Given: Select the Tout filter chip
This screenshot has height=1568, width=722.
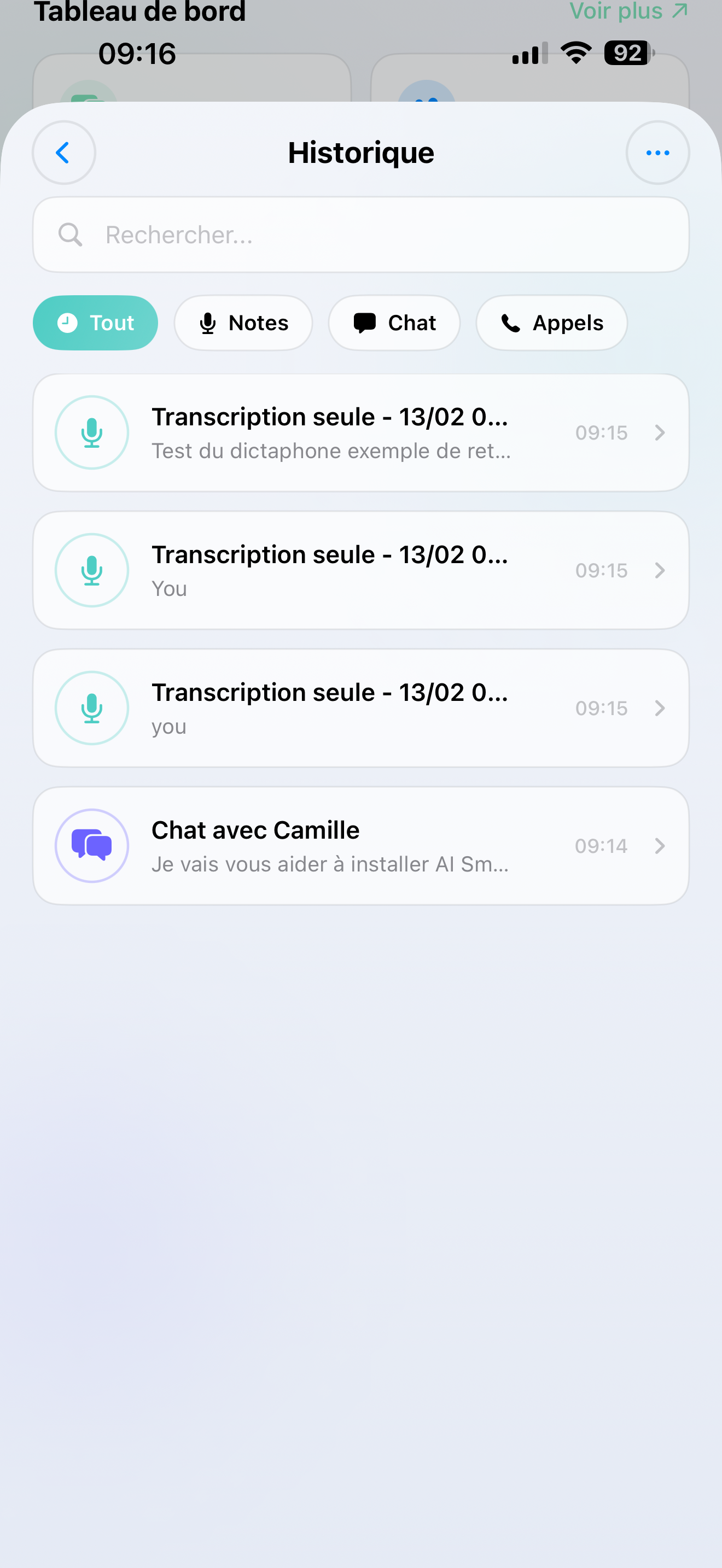Looking at the screenshot, I should pyautogui.click(x=96, y=323).
